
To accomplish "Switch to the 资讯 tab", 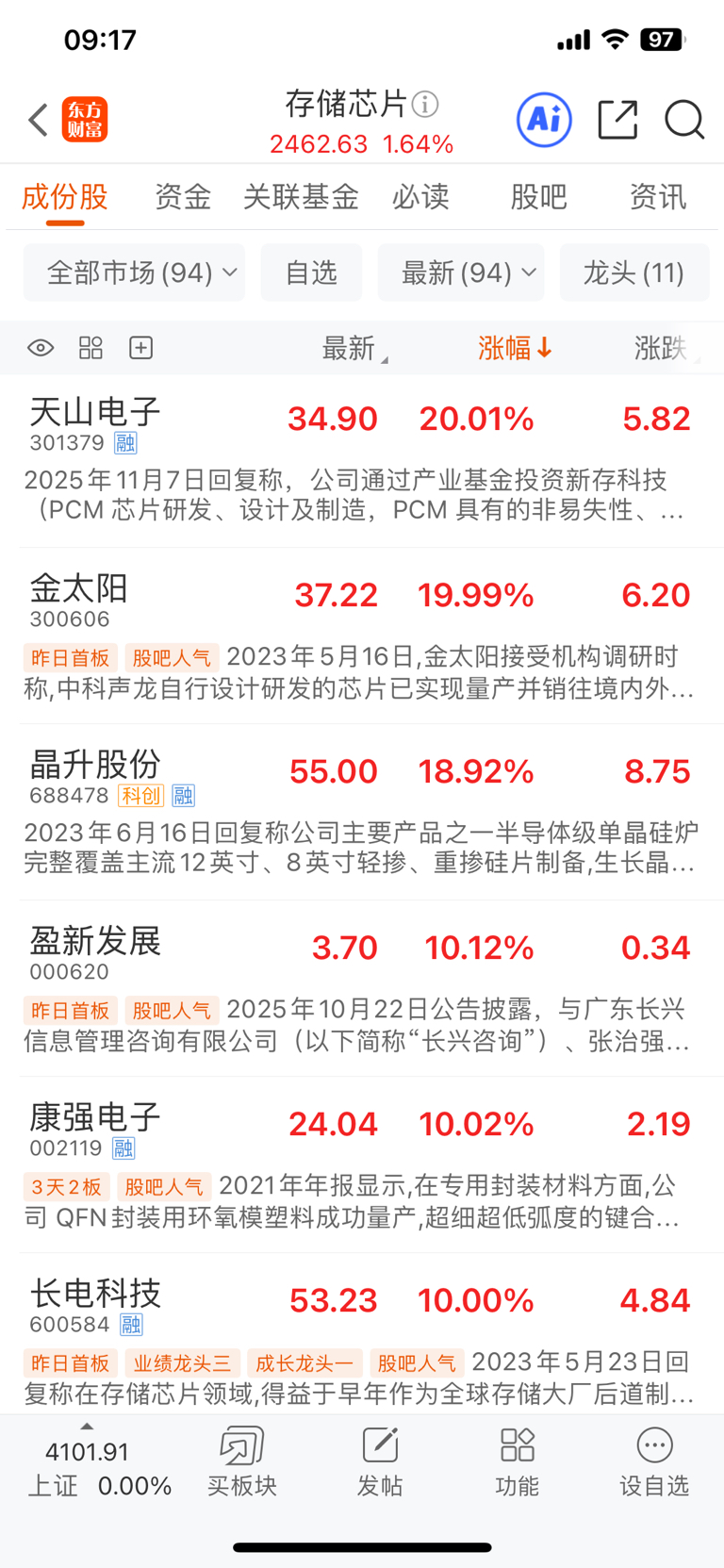I will [657, 197].
